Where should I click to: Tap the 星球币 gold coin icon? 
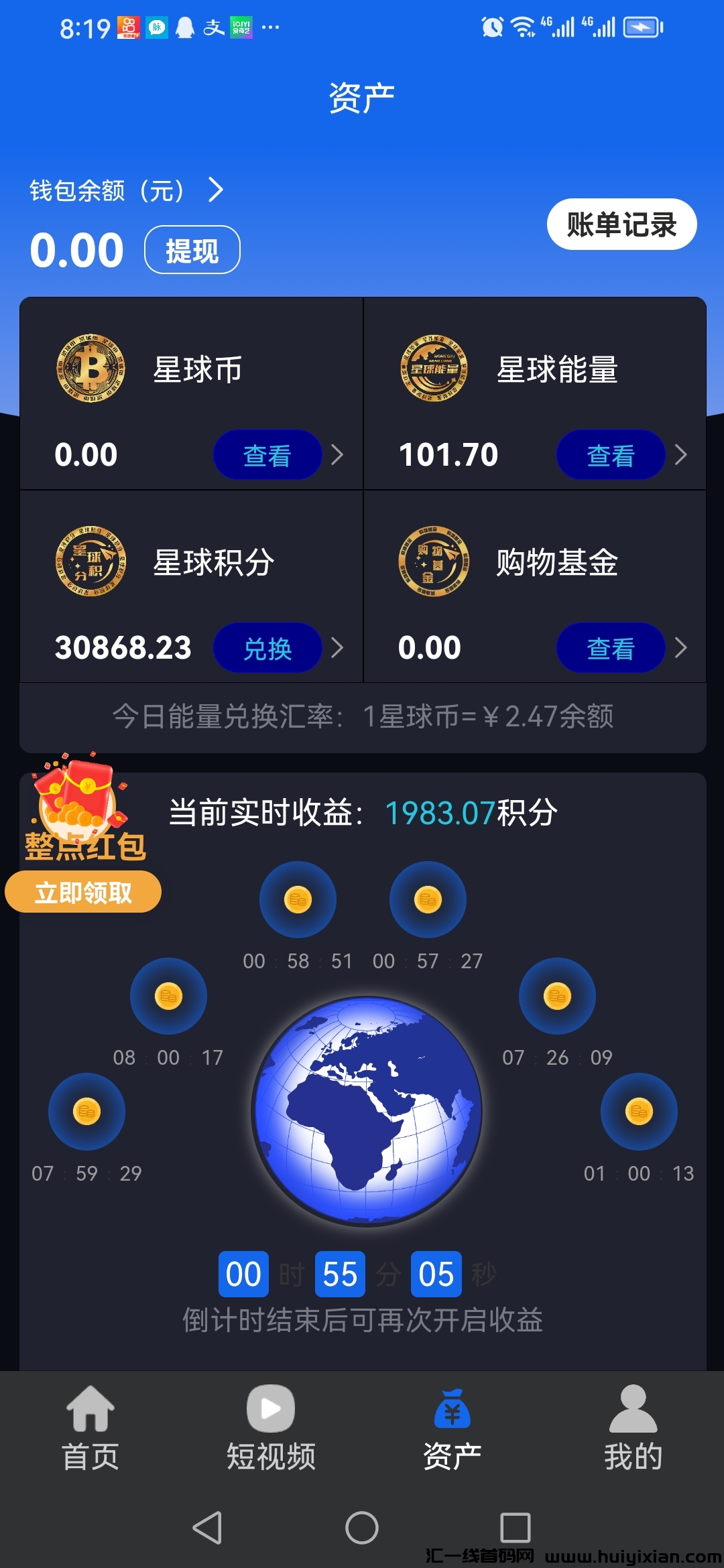click(93, 370)
